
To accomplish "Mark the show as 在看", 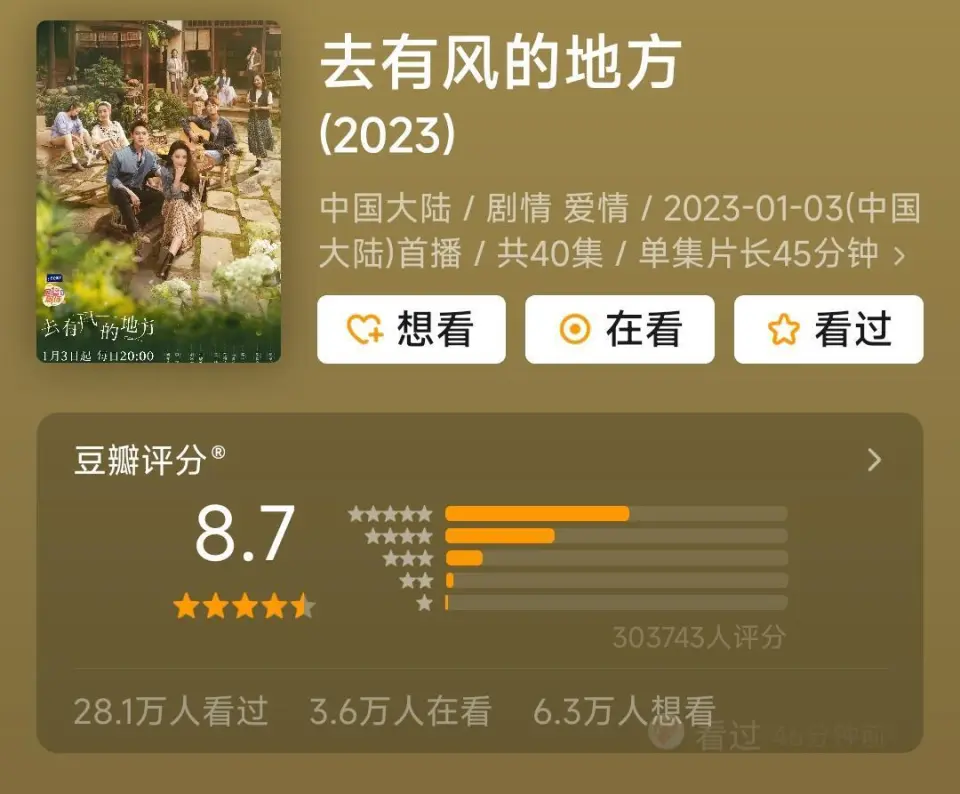I will [x=620, y=329].
